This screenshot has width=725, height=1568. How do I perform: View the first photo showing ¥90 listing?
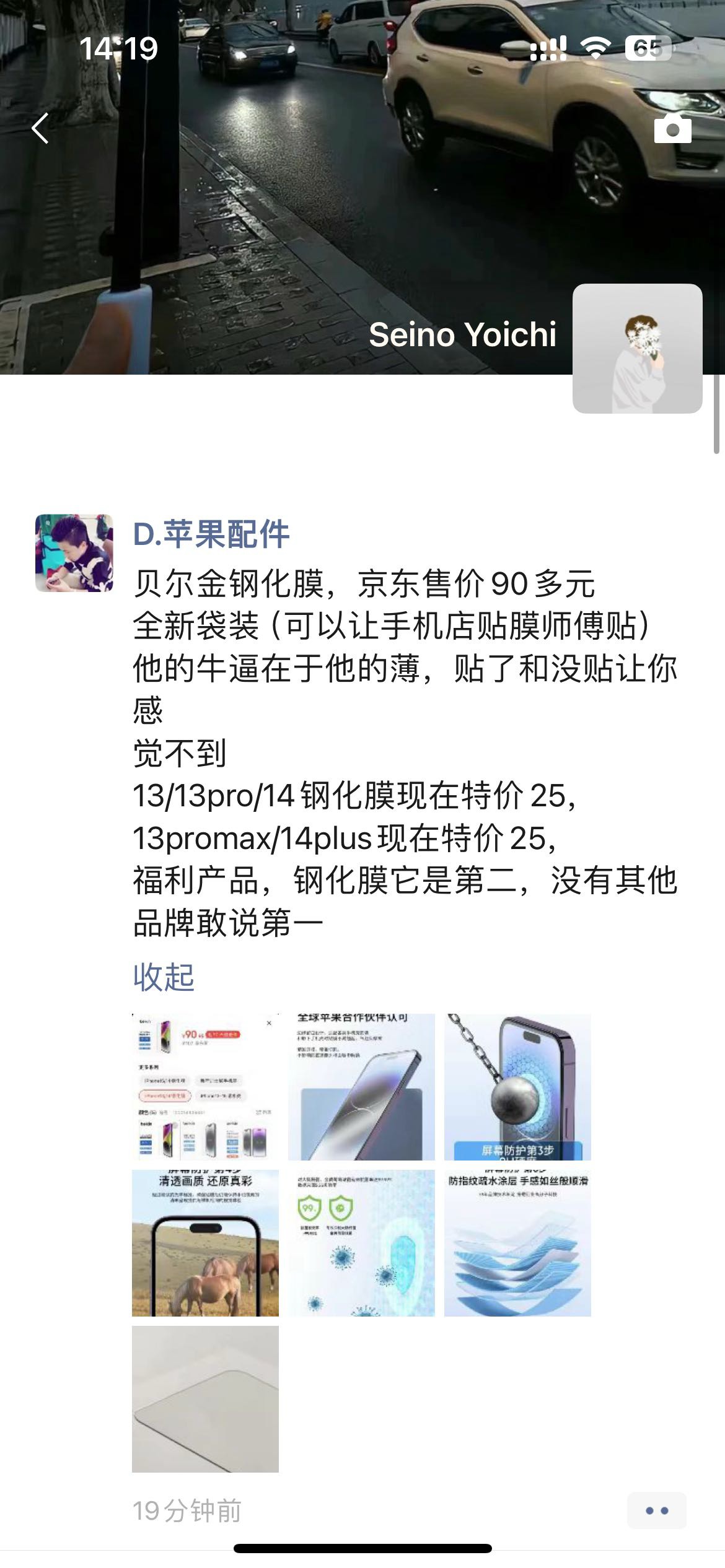(x=205, y=1087)
